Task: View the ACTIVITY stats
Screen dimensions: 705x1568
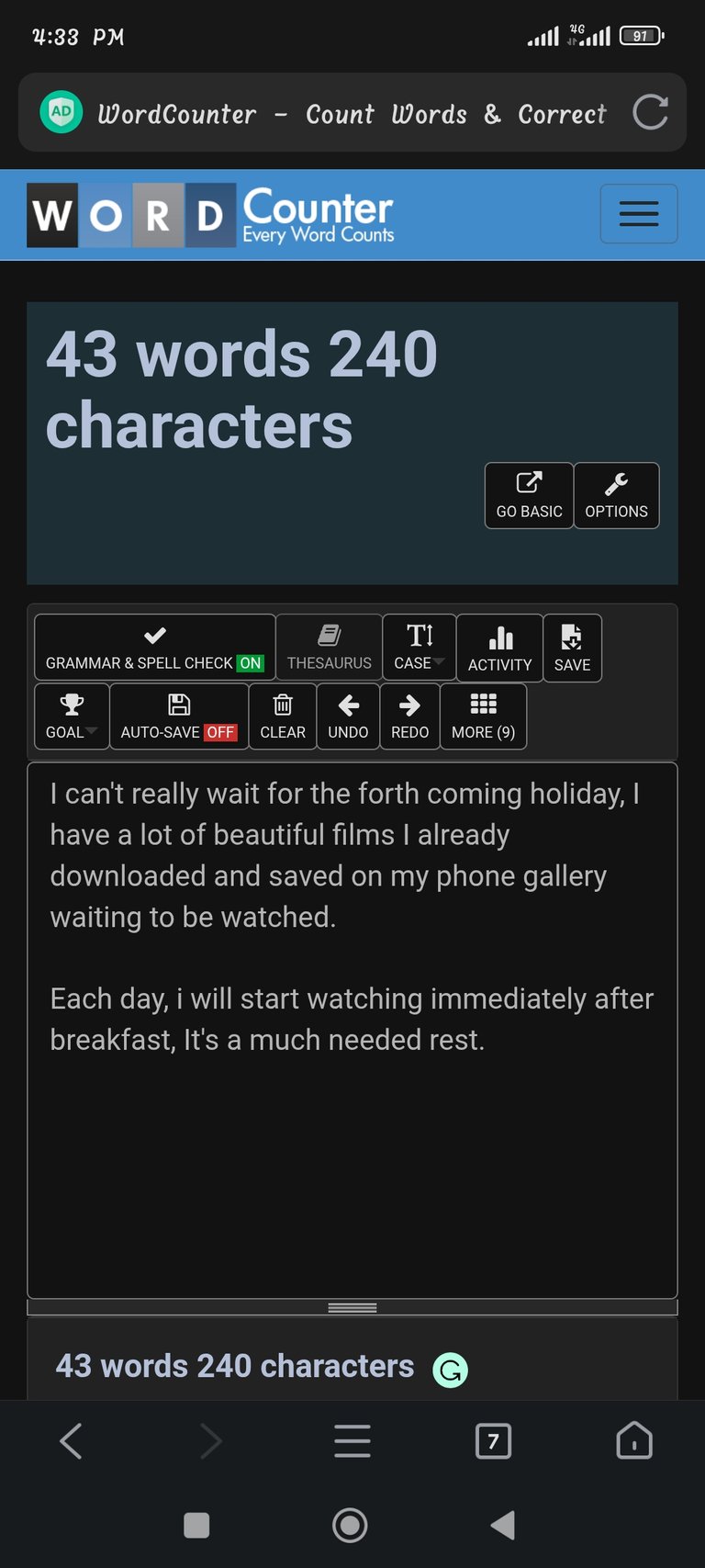Action: click(x=499, y=648)
